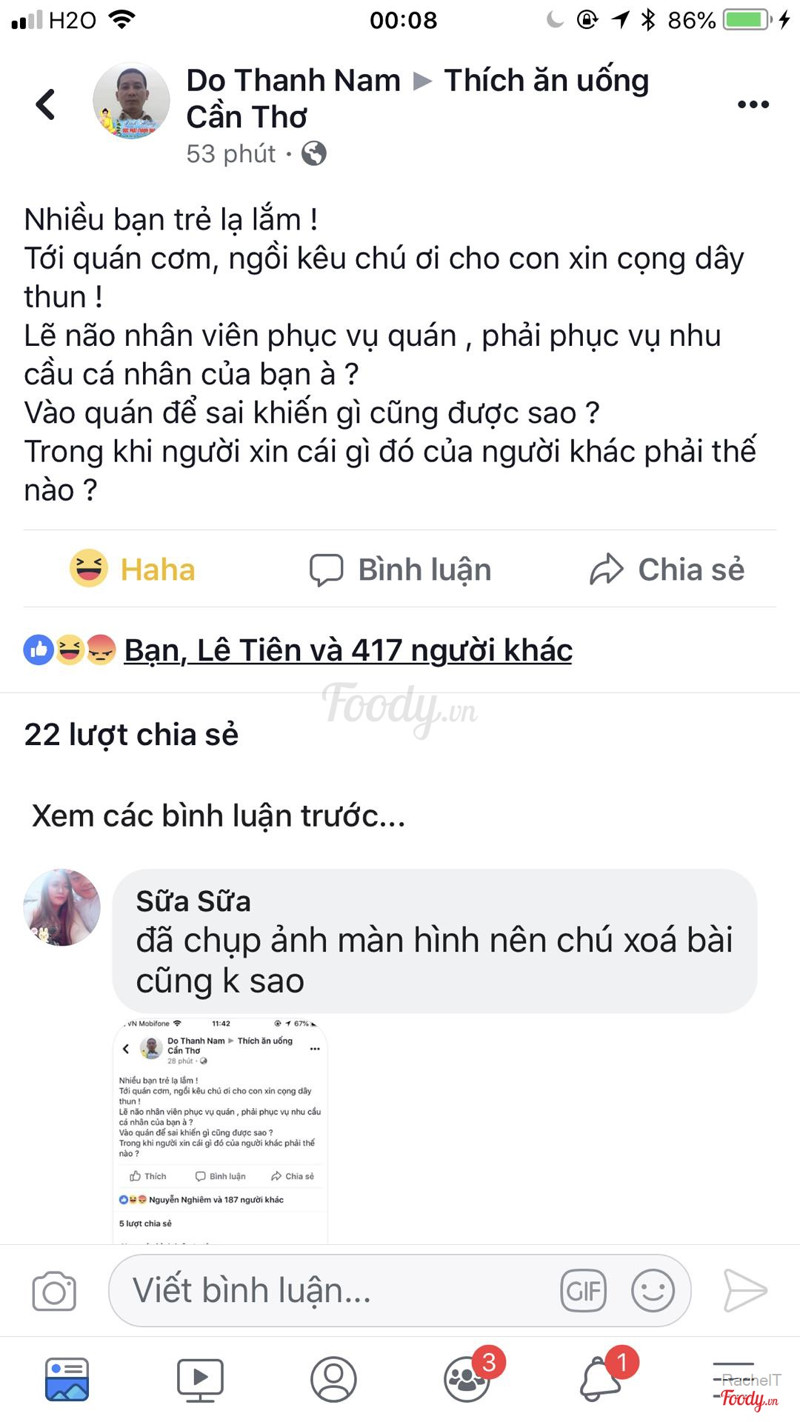Pick a GIF for the comment
This screenshot has width=800, height=1422.
(583, 1291)
